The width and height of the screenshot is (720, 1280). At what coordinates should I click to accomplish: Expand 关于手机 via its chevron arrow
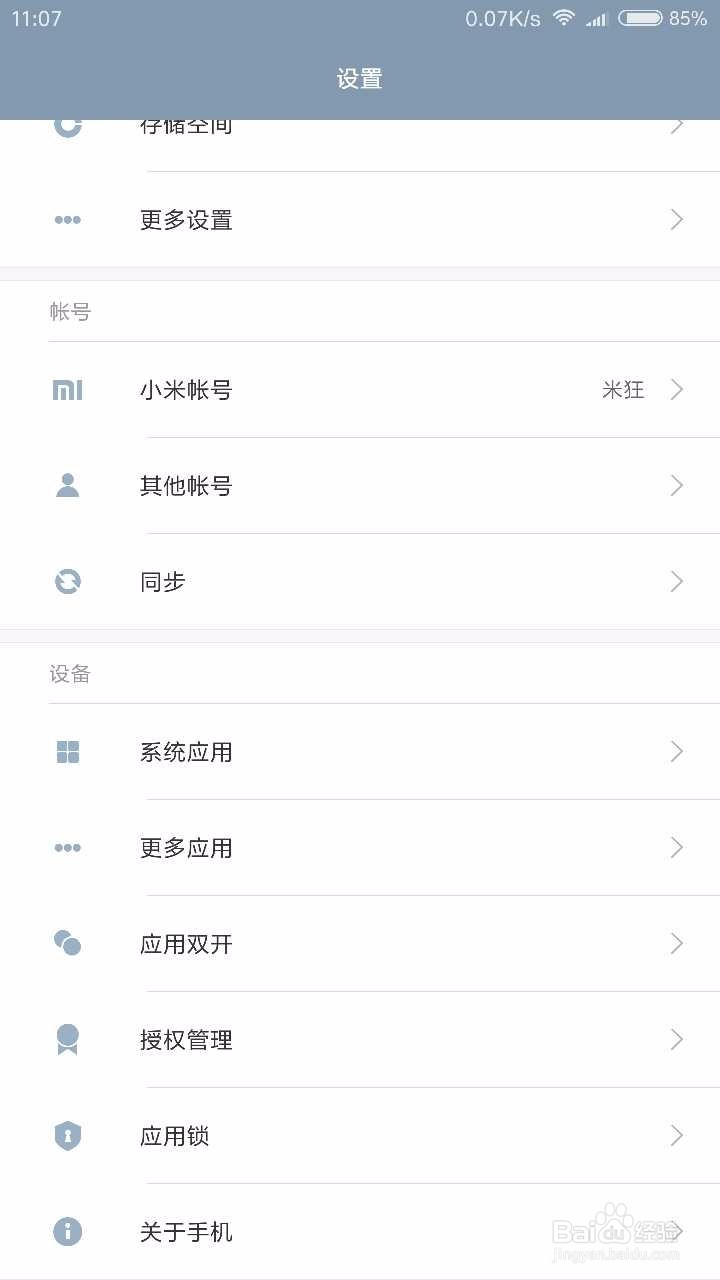(676, 1231)
